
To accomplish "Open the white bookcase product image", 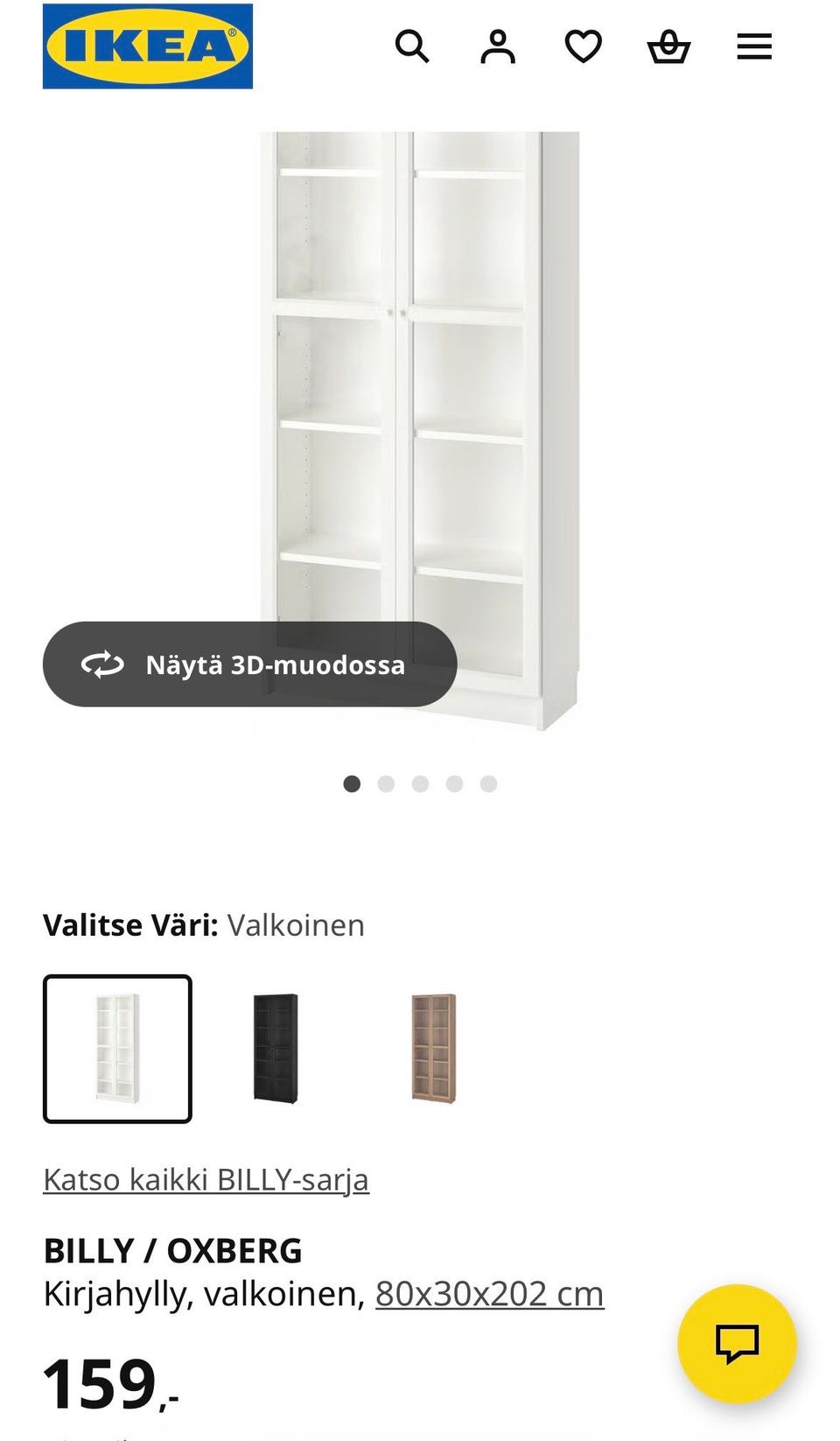I will coord(420,394).
